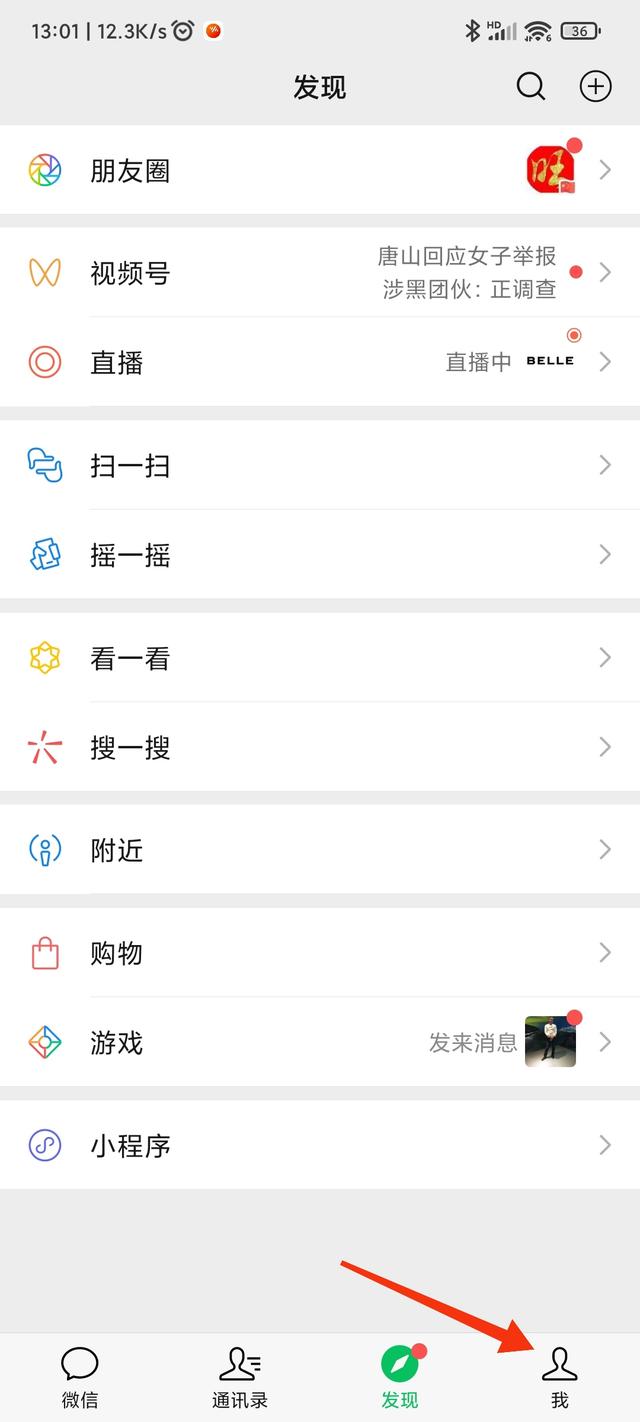This screenshot has height=1422, width=640.
Task: Open the search magnifier icon
Action: (x=531, y=87)
